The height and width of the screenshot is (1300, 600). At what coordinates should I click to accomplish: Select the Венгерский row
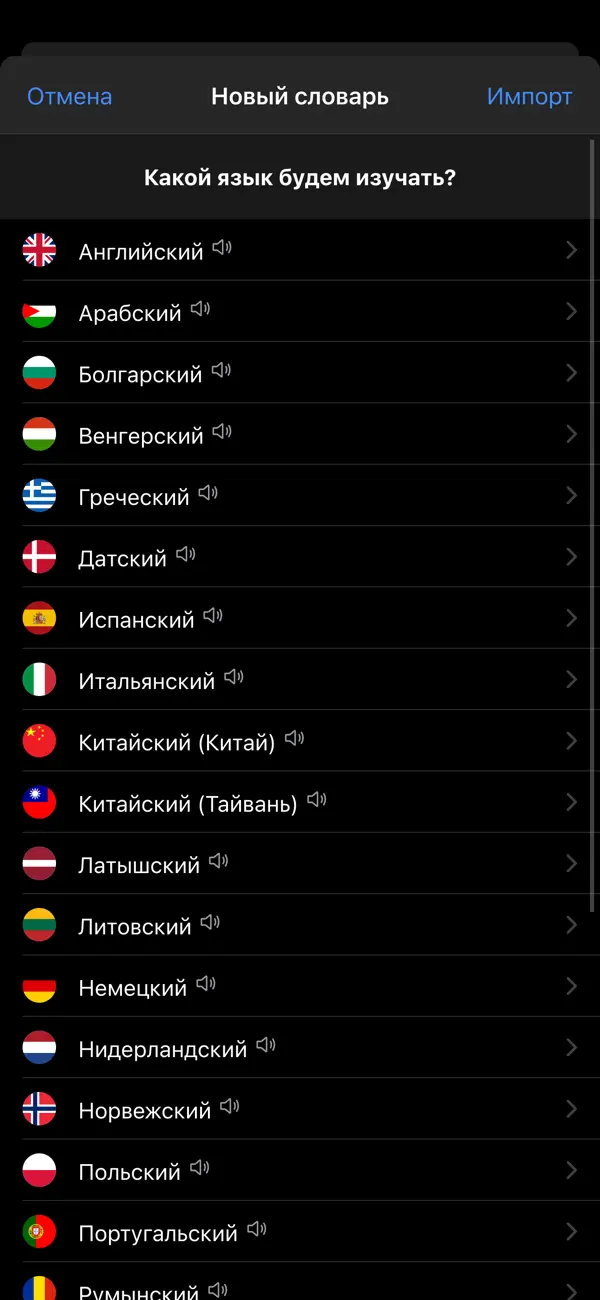pyautogui.click(x=300, y=434)
